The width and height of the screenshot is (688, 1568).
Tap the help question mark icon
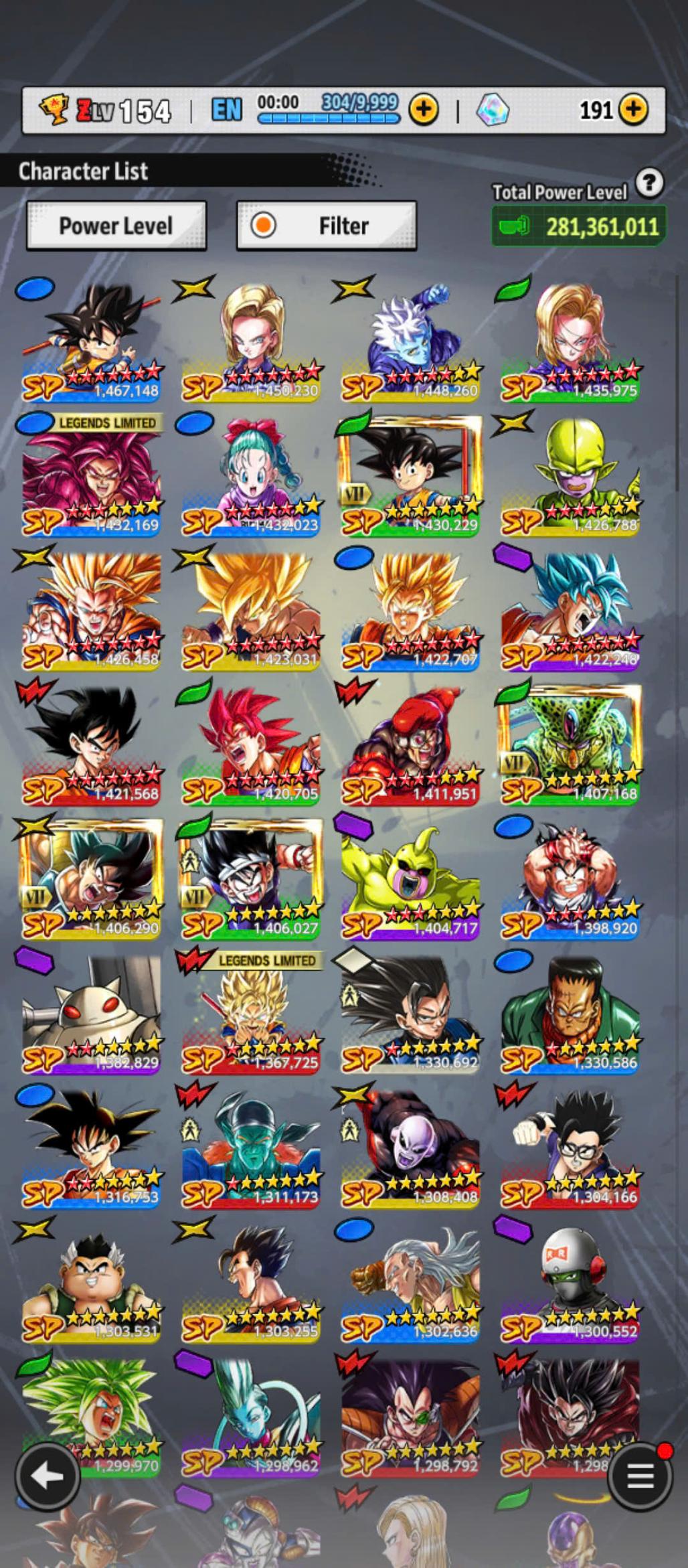pyautogui.click(x=649, y=182)
